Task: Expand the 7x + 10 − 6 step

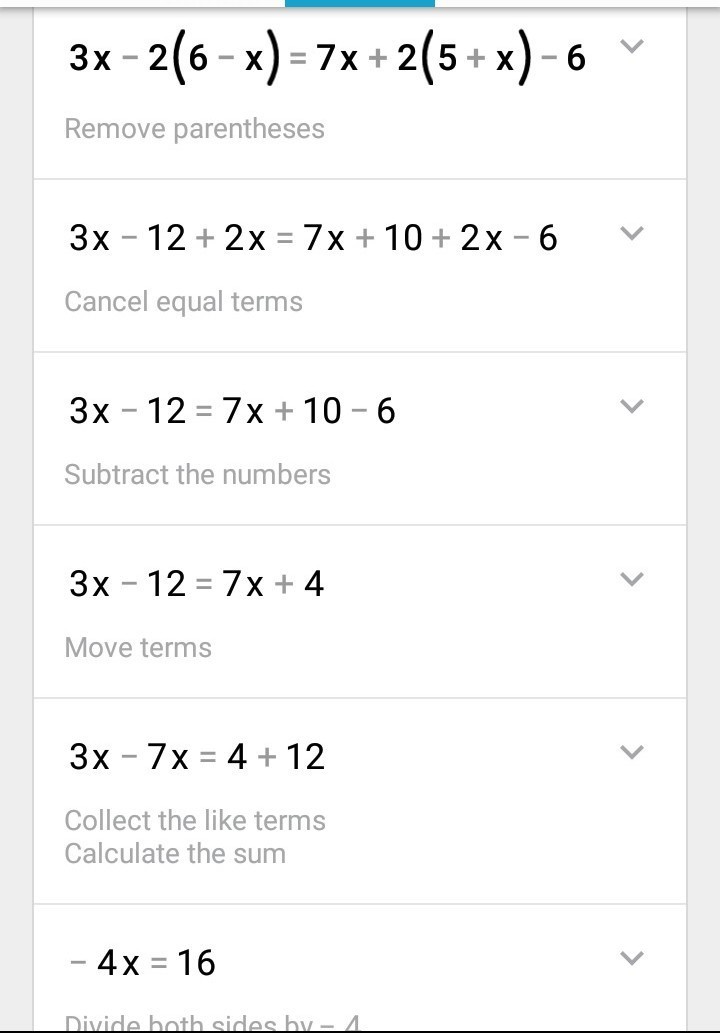Action: coord(631,407)
